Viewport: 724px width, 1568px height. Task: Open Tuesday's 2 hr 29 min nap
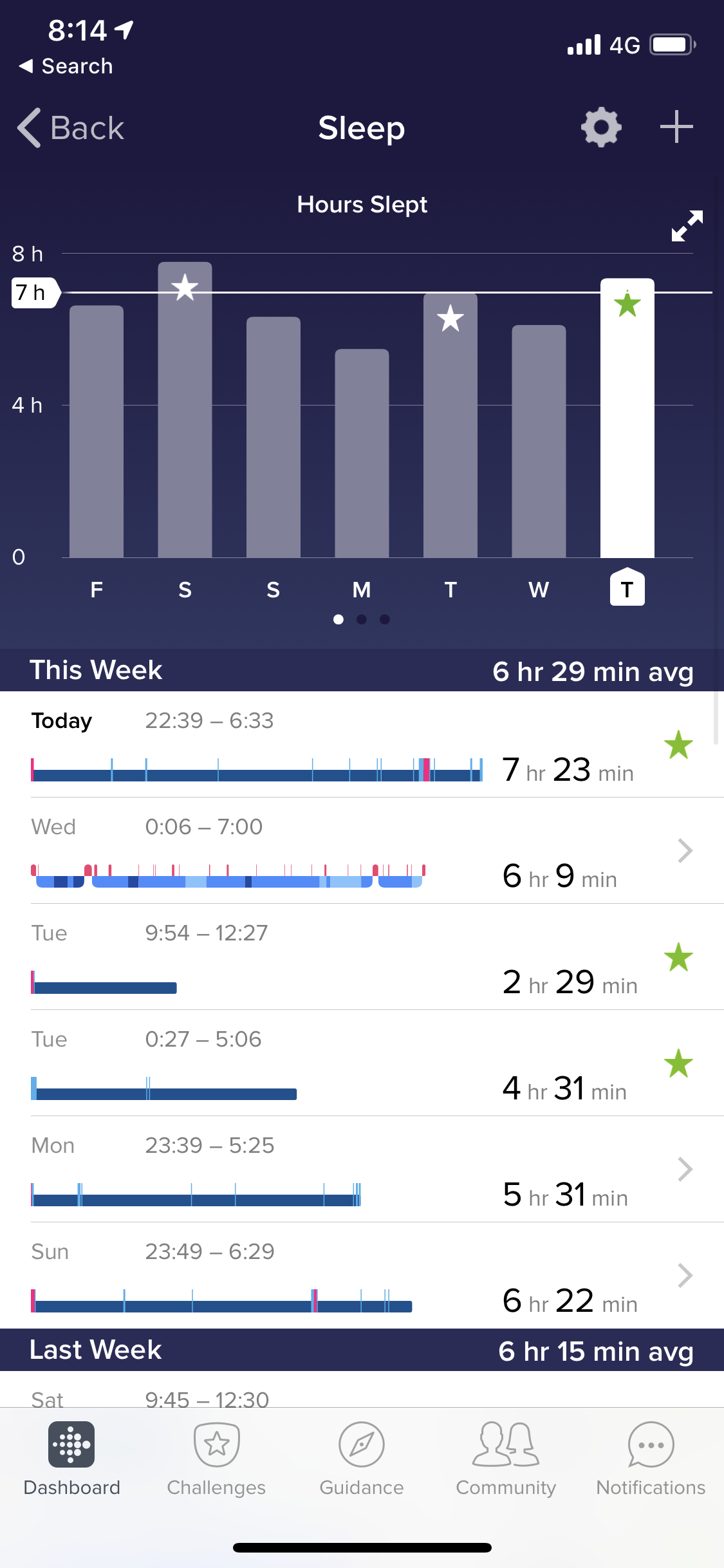pyautogui.click(x=362, y=958)
